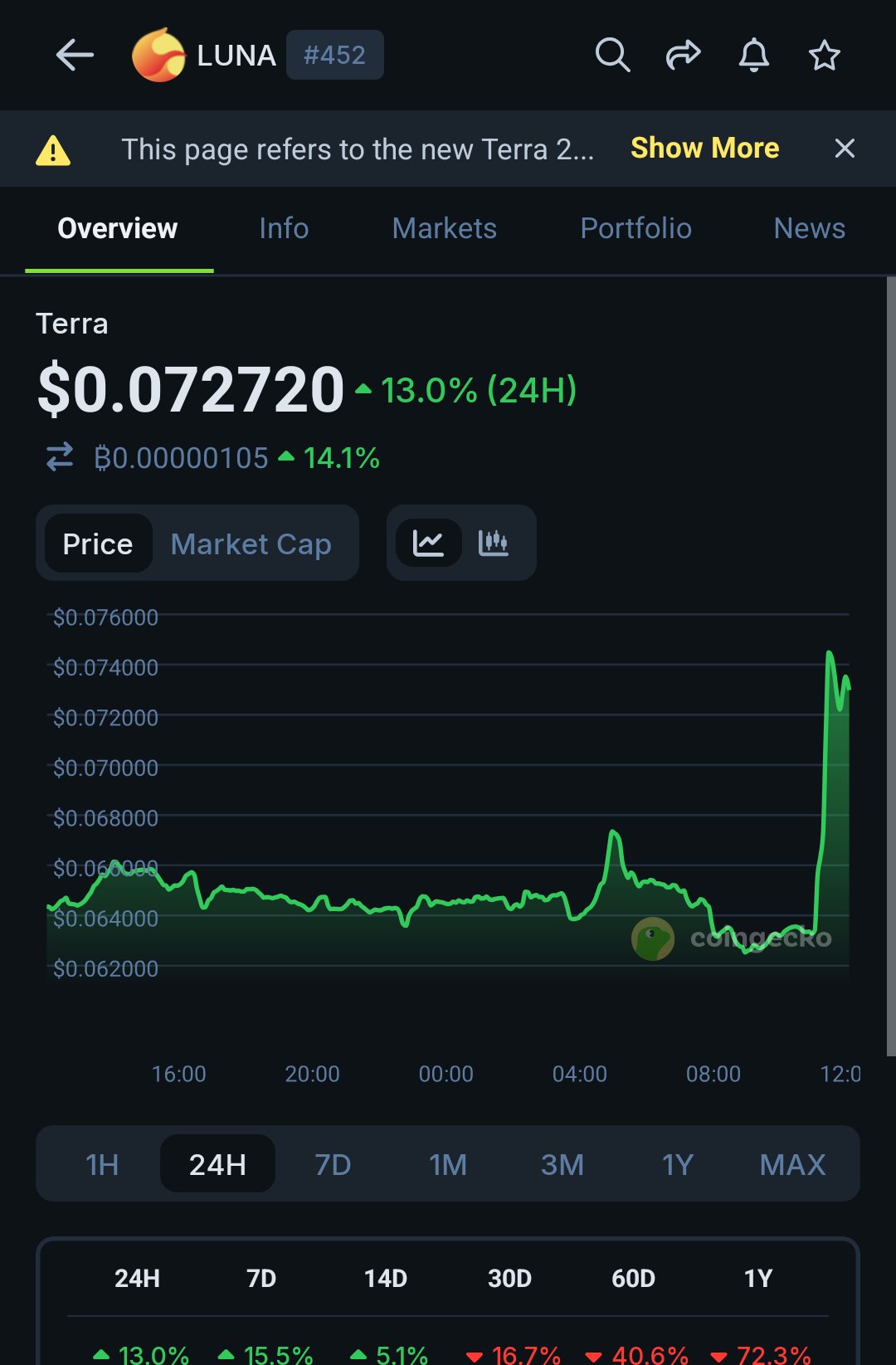This screenshot has height=1365, width=896.
Task: Switch to the Info tab
Action: pyautogui.click(x=284, y=228)
